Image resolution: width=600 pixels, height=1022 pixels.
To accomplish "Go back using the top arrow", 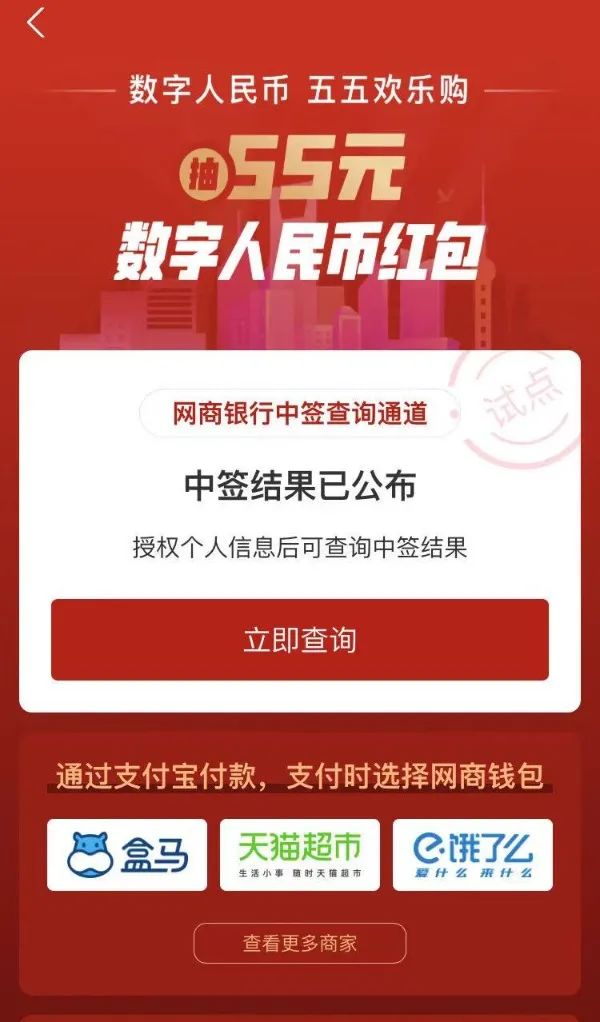I will click(x=36, y=23).
